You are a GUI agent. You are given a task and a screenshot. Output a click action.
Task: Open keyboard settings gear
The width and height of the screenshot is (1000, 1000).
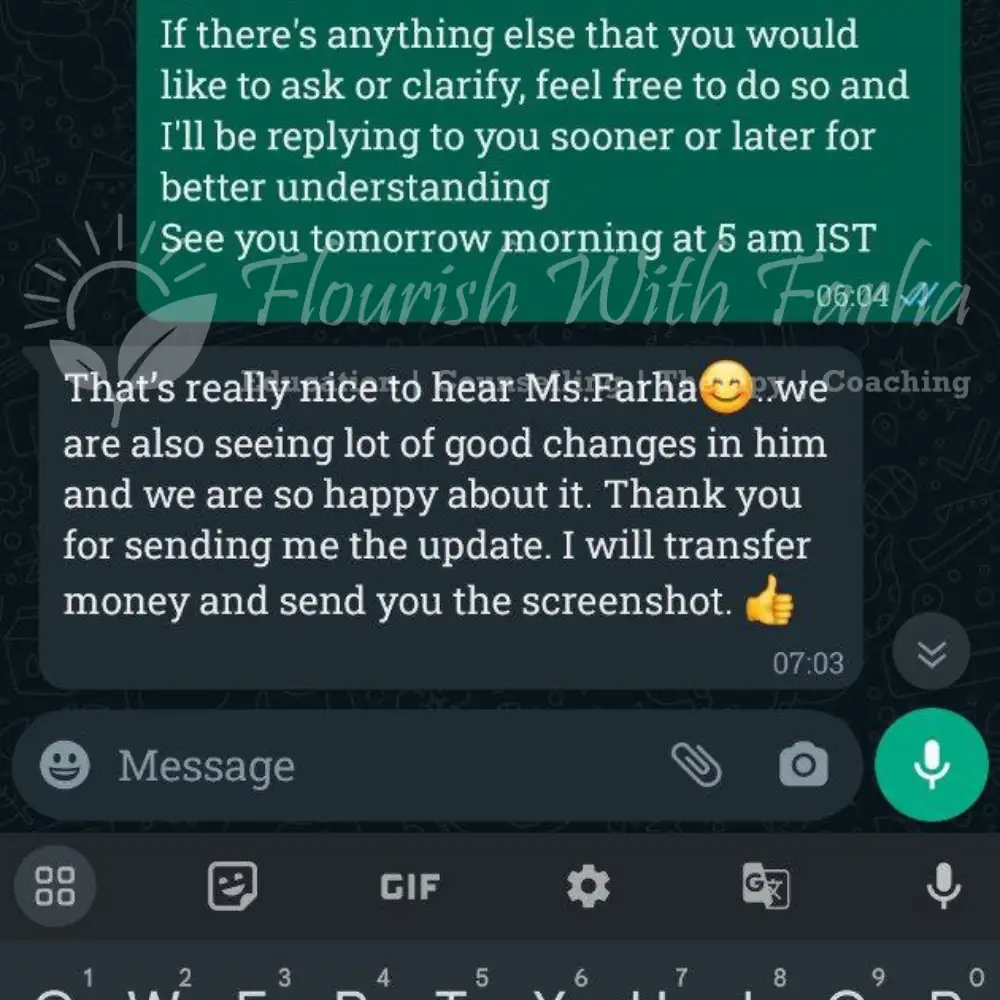point(587,886)
